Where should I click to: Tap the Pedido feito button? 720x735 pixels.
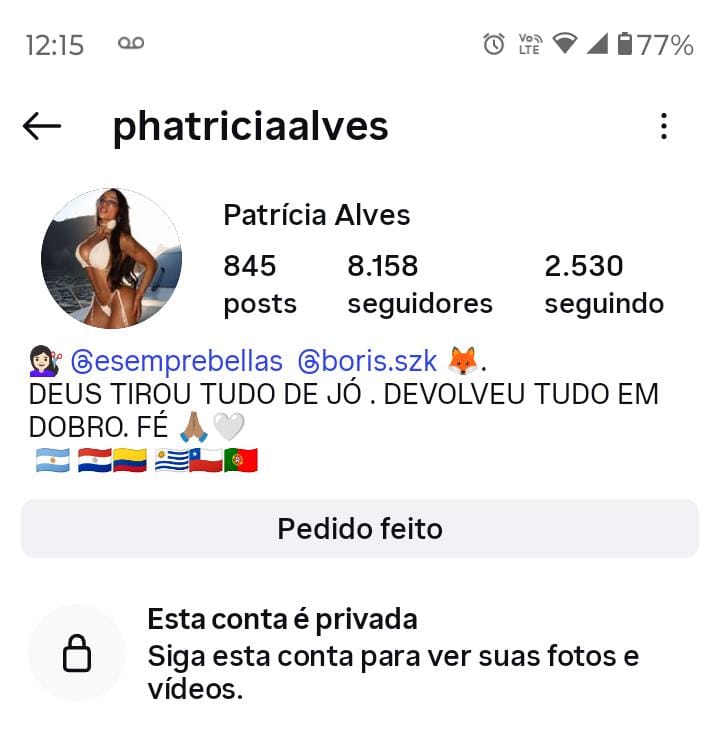360,528
